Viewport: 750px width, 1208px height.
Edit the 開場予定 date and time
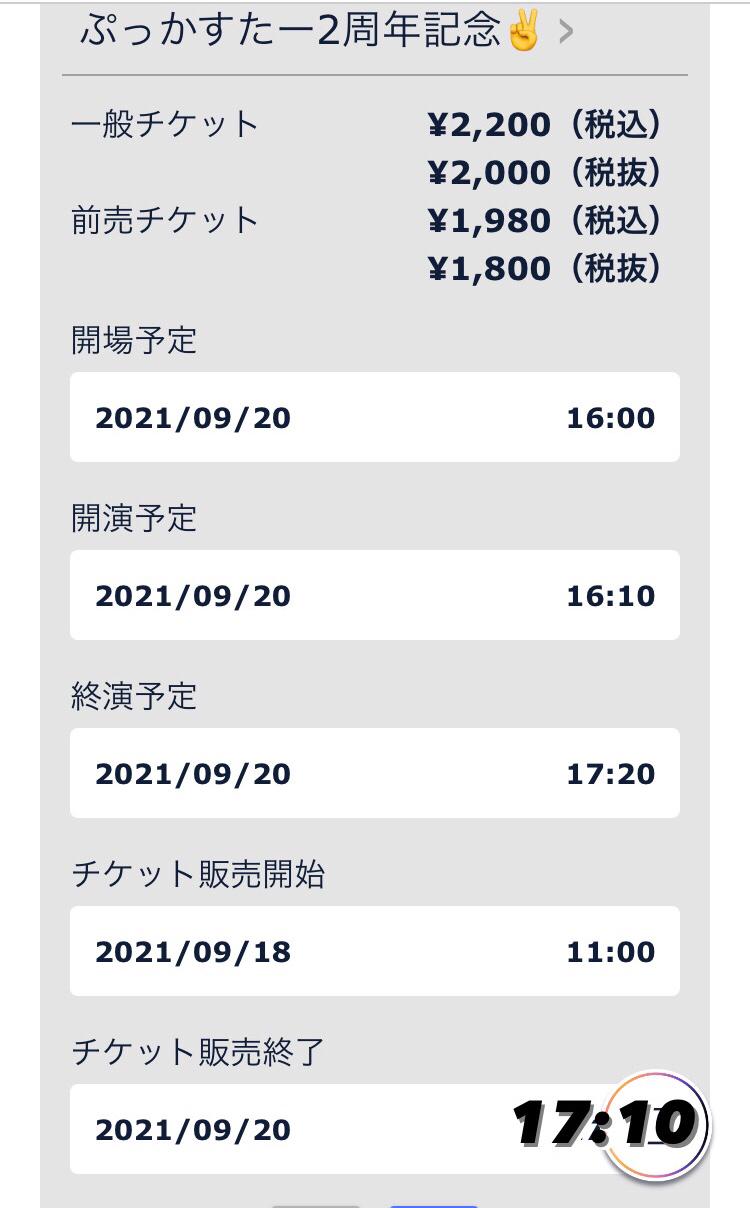click(x=374, y=417)
